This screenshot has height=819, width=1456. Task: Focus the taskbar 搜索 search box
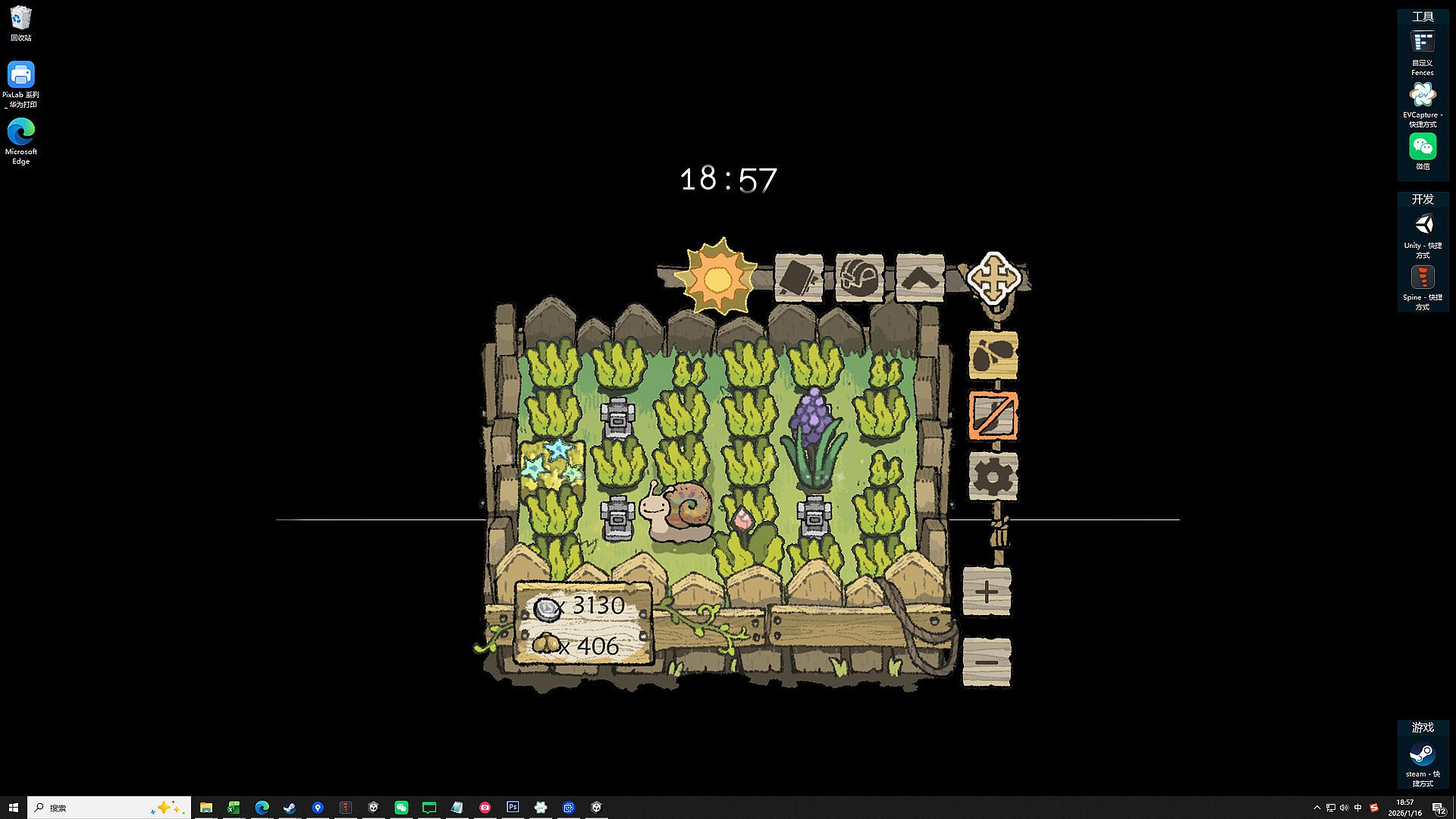click(x=99, y=808)
